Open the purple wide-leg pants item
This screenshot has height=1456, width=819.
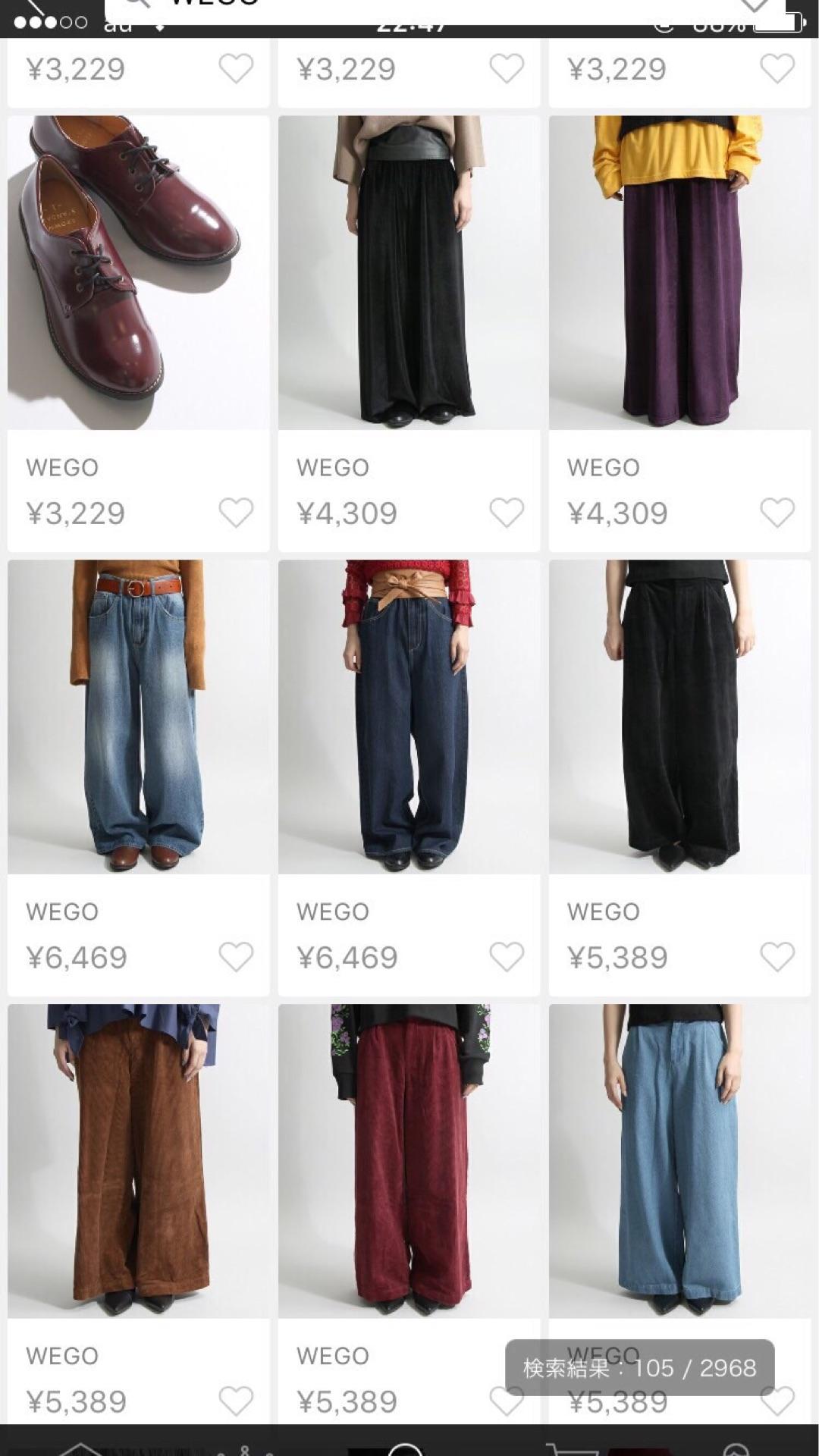coord(679,273)
